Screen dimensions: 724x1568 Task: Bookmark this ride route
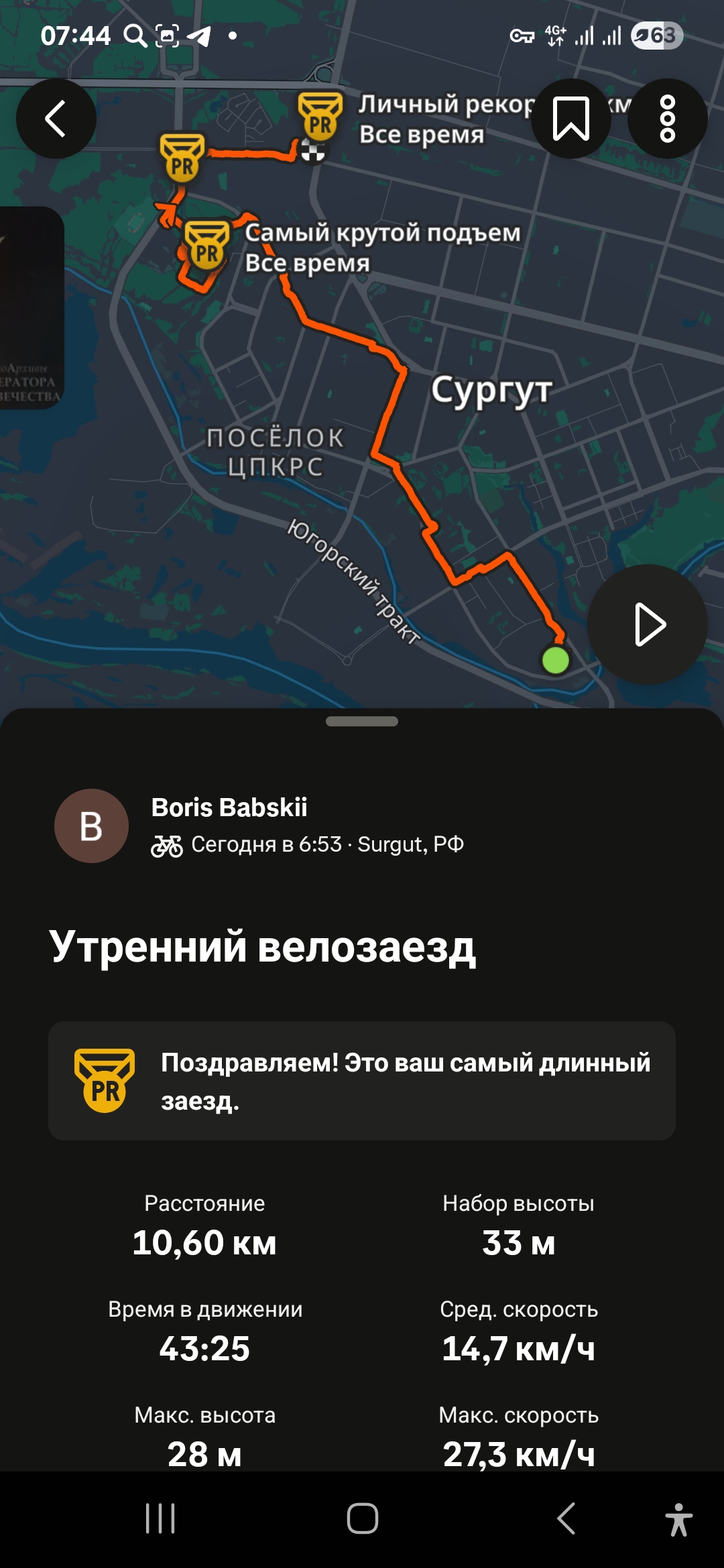click(x=571, y=119)
